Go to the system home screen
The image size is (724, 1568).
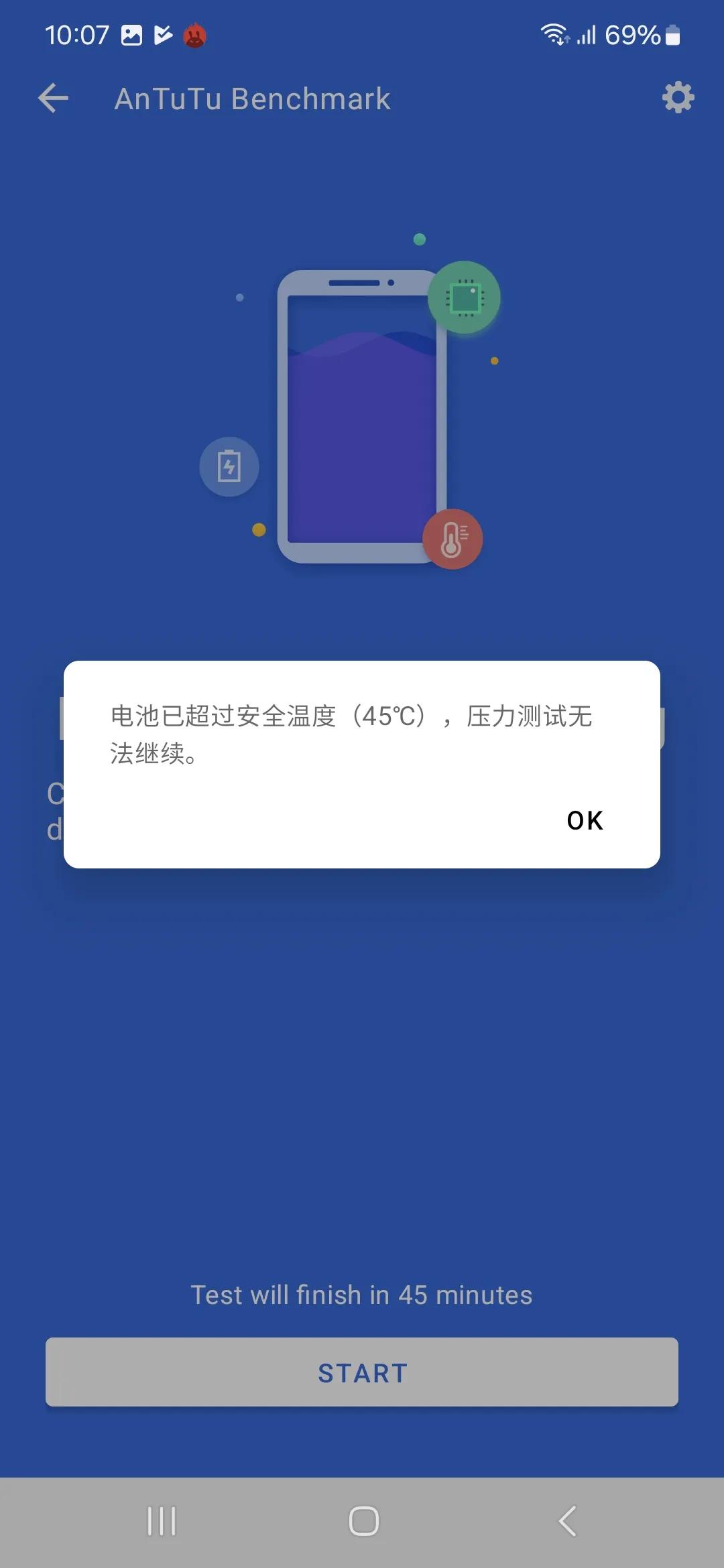tap(363, 1520)
